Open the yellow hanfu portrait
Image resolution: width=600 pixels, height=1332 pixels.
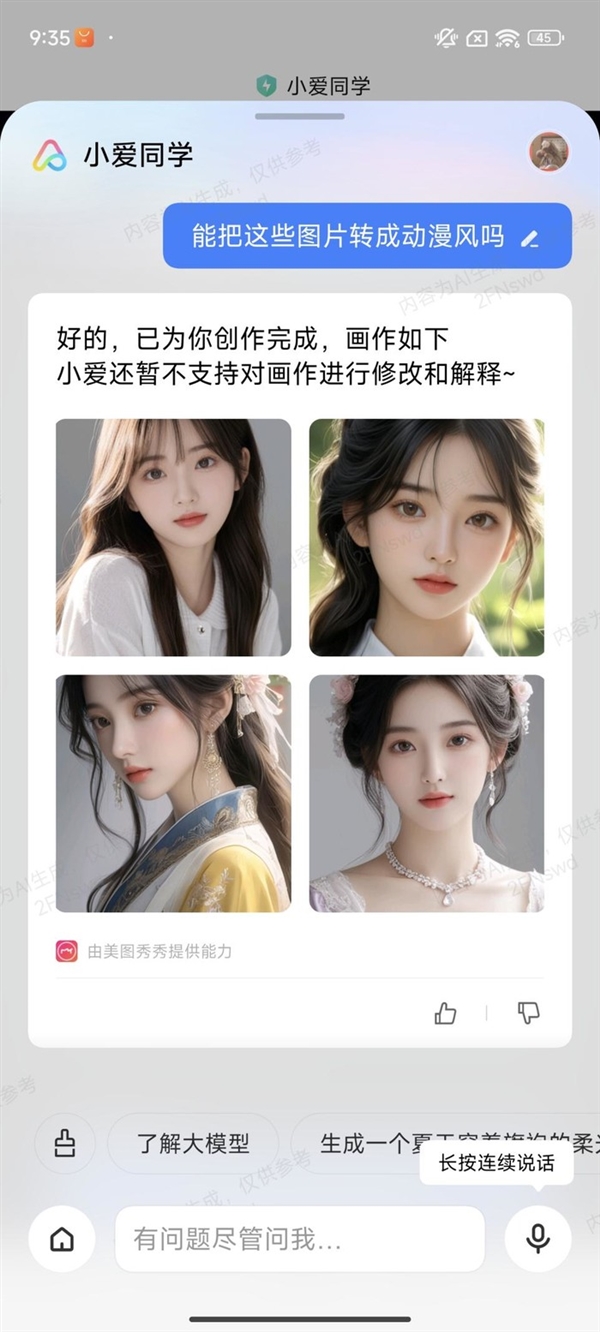(173, 793)
